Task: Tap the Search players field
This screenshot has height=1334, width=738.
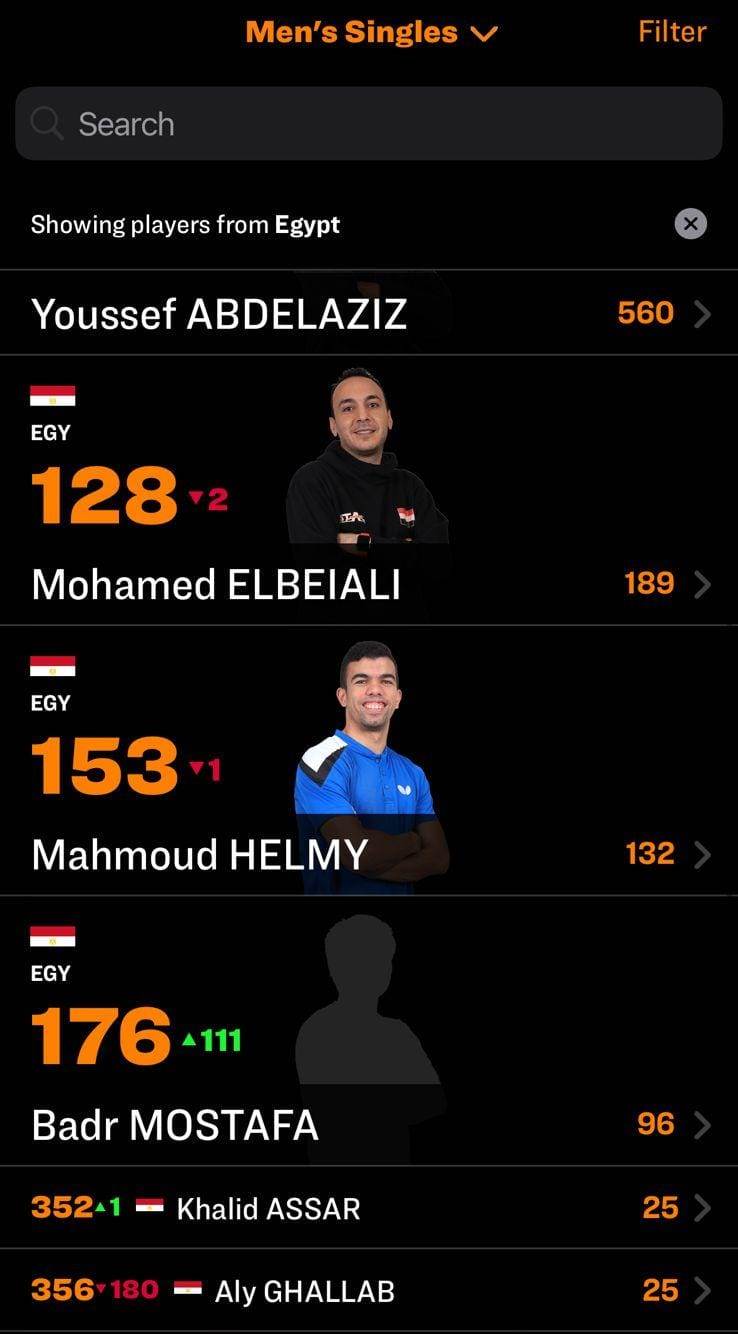Action: tap(368, 124)
